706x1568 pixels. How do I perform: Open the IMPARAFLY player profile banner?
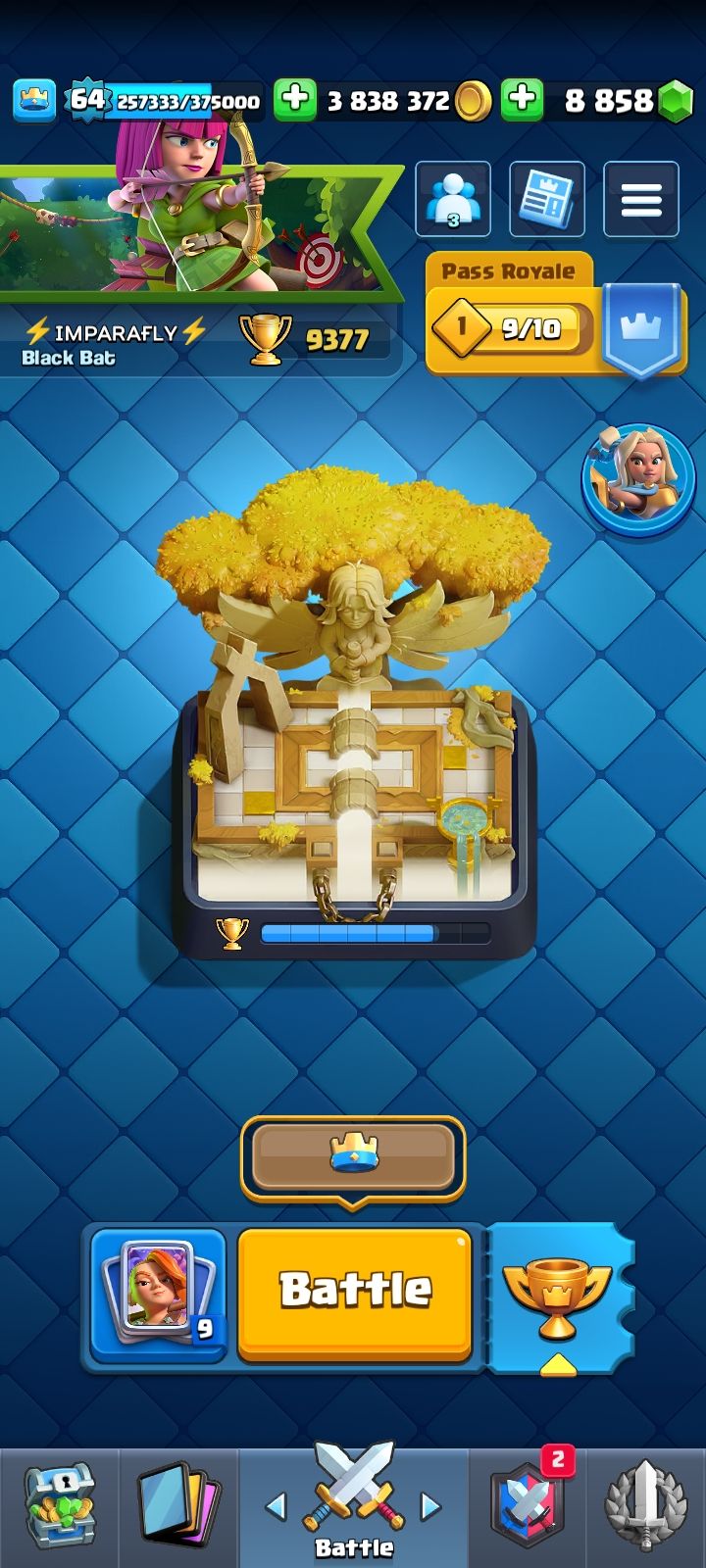pyautogui.click(x=118, y=343)
